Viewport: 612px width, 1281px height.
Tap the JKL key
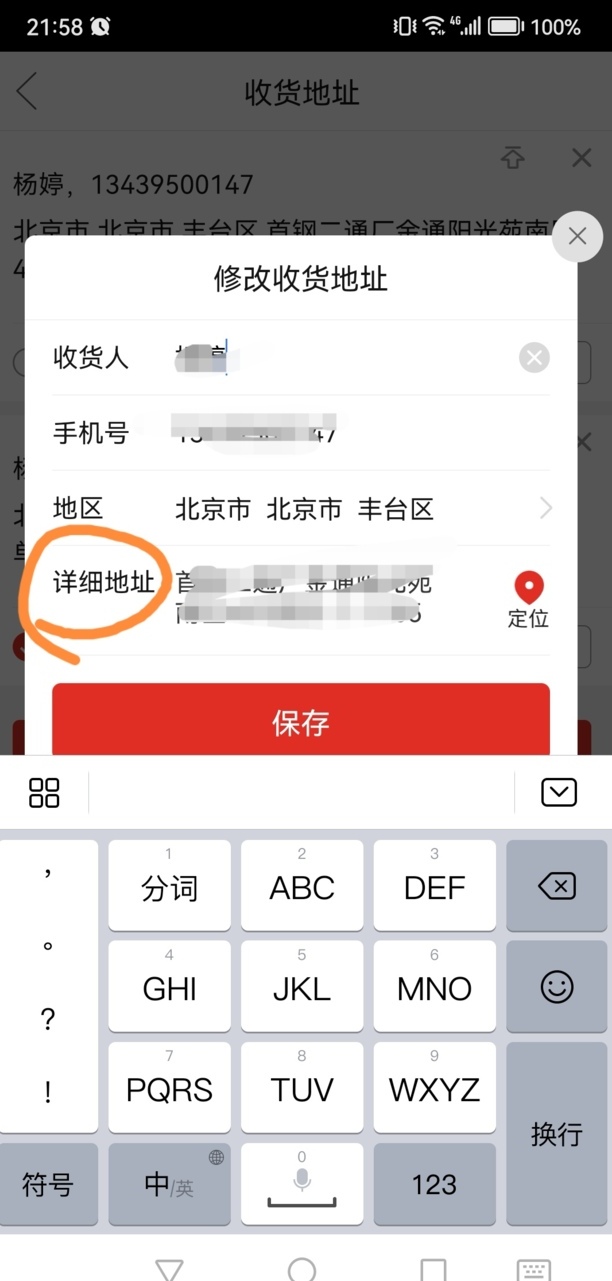pyautogui.click(x=301, y=987)
